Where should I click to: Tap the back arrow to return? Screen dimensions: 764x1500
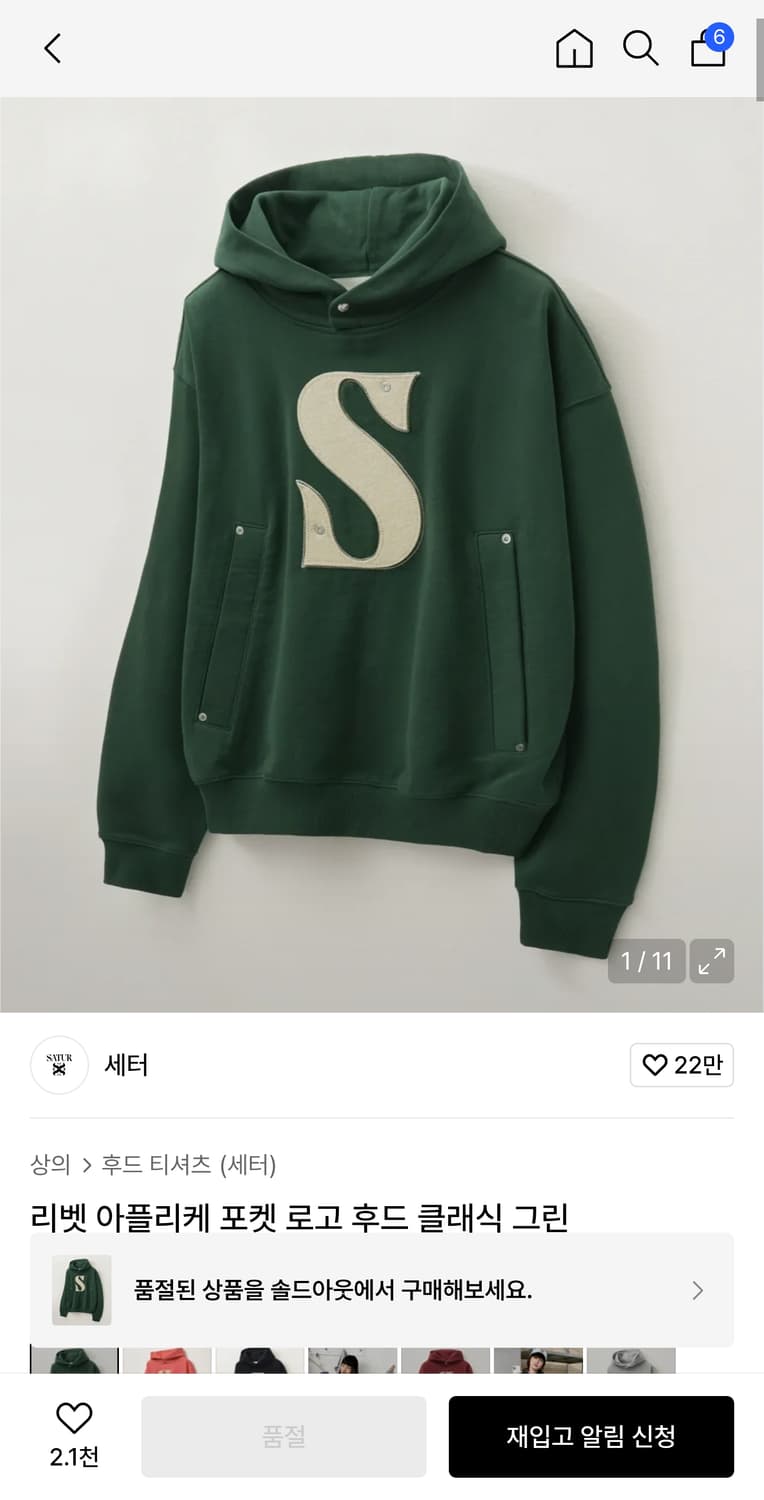(x=52, y=48)
